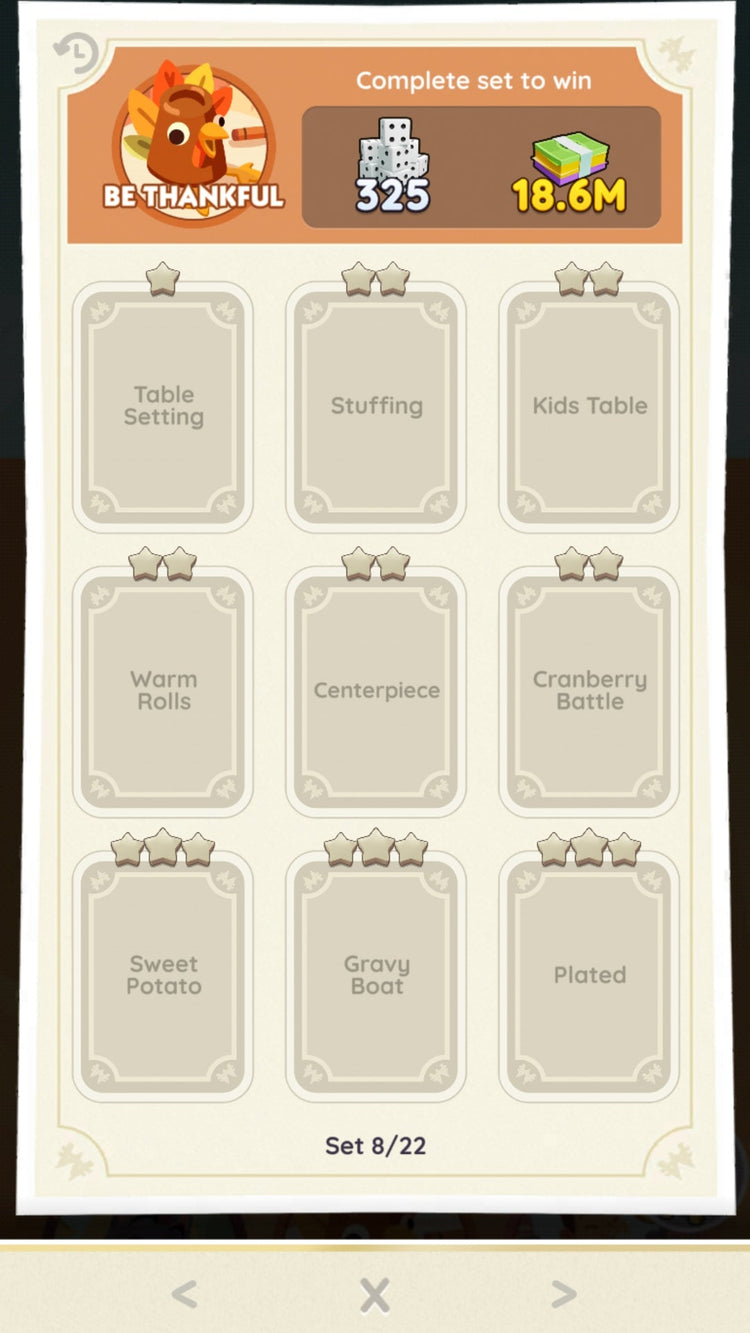View the Sweet Potato sticker card
Viewport: 750px width, 1333px height.
click(163, 975)
